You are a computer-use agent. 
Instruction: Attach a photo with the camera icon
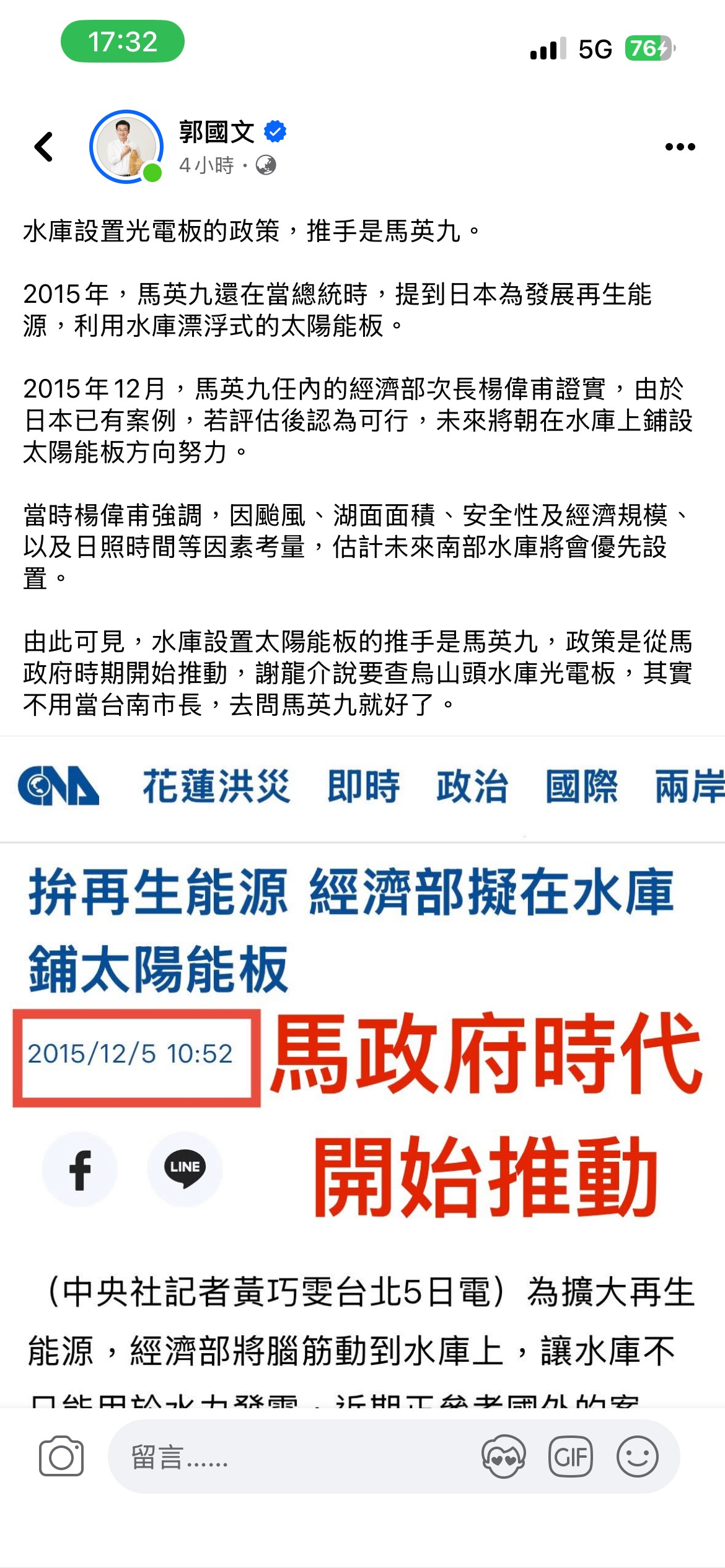(x=61, y=1456)
